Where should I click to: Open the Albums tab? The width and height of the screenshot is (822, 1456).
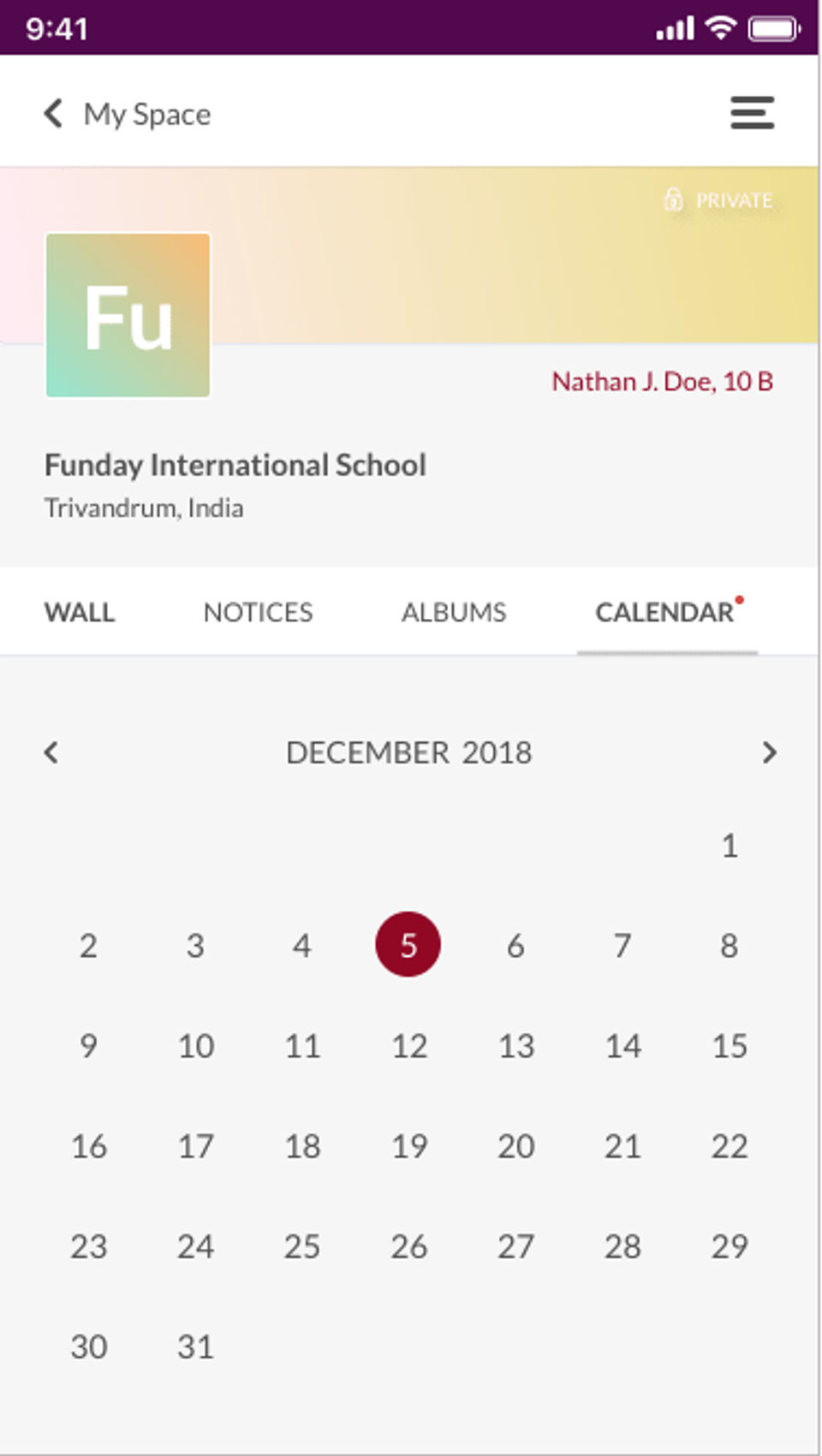(454, 613)
